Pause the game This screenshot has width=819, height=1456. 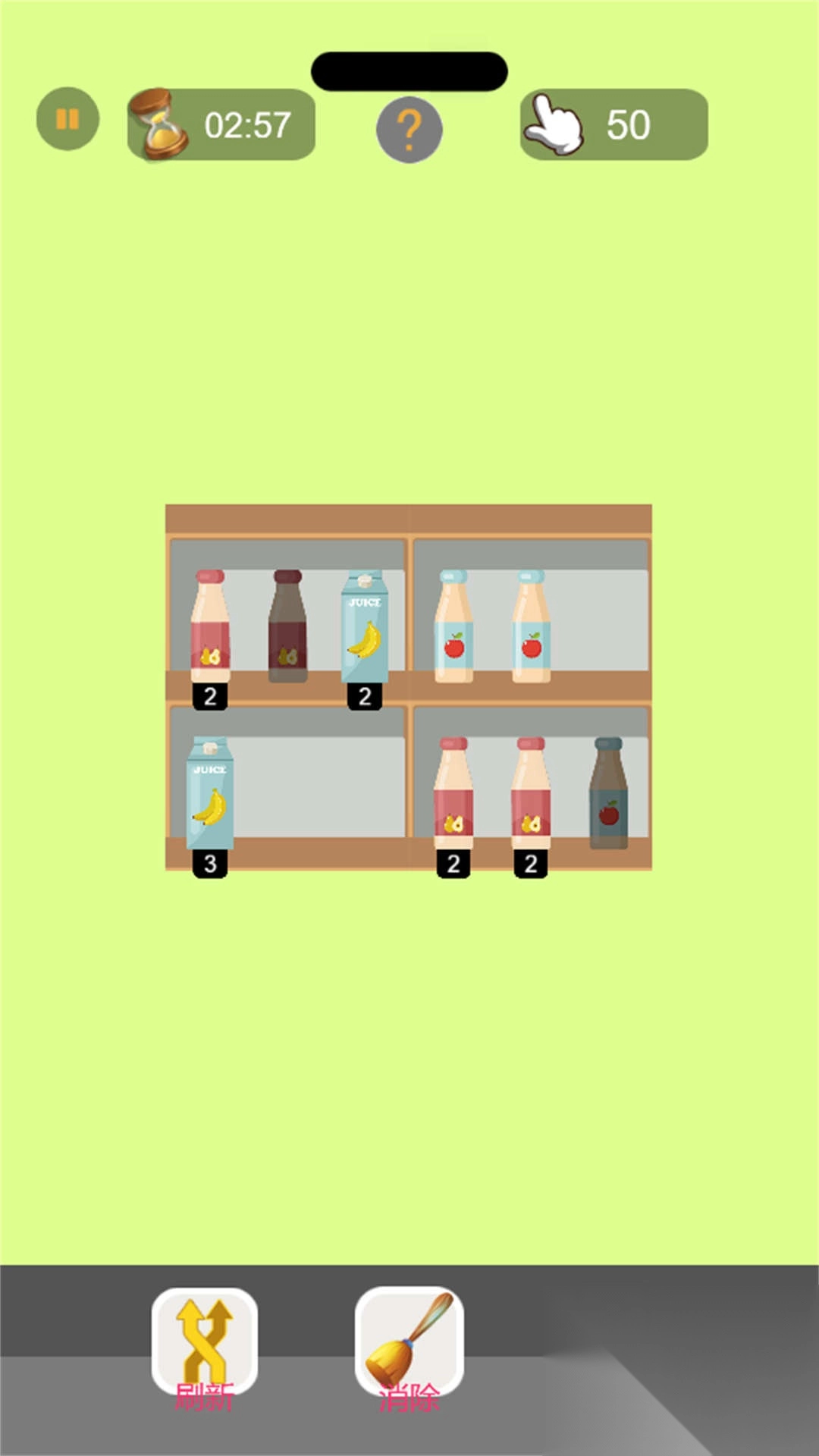67,119
